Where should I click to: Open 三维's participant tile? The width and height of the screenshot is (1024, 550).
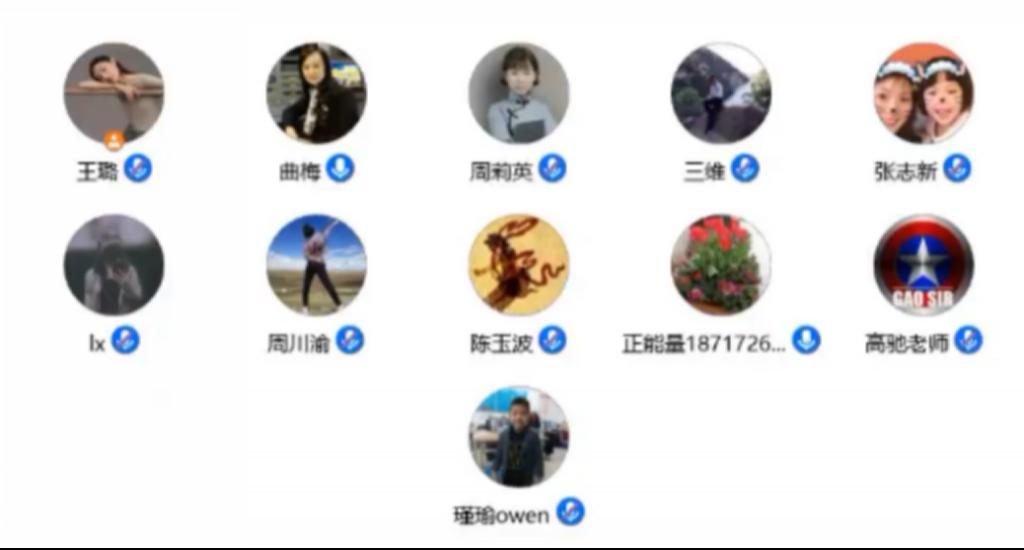(720, 93)
